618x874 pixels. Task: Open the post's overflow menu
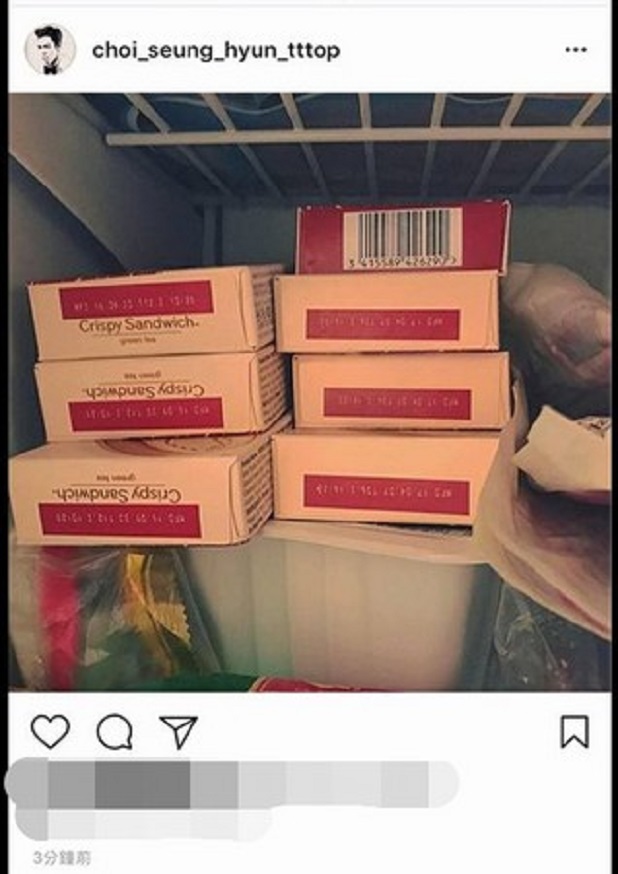[x=576, y=49]
